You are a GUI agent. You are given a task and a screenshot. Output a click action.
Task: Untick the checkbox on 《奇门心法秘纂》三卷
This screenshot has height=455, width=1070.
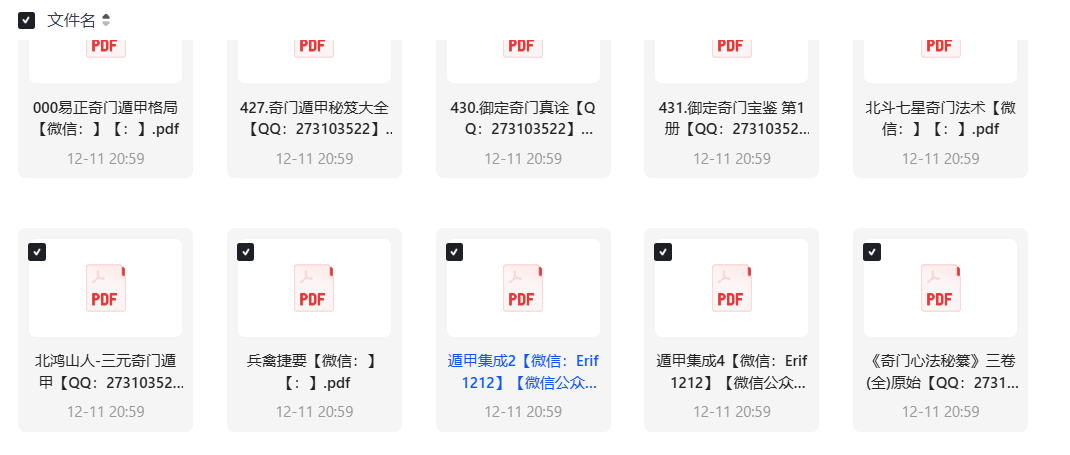872,252
